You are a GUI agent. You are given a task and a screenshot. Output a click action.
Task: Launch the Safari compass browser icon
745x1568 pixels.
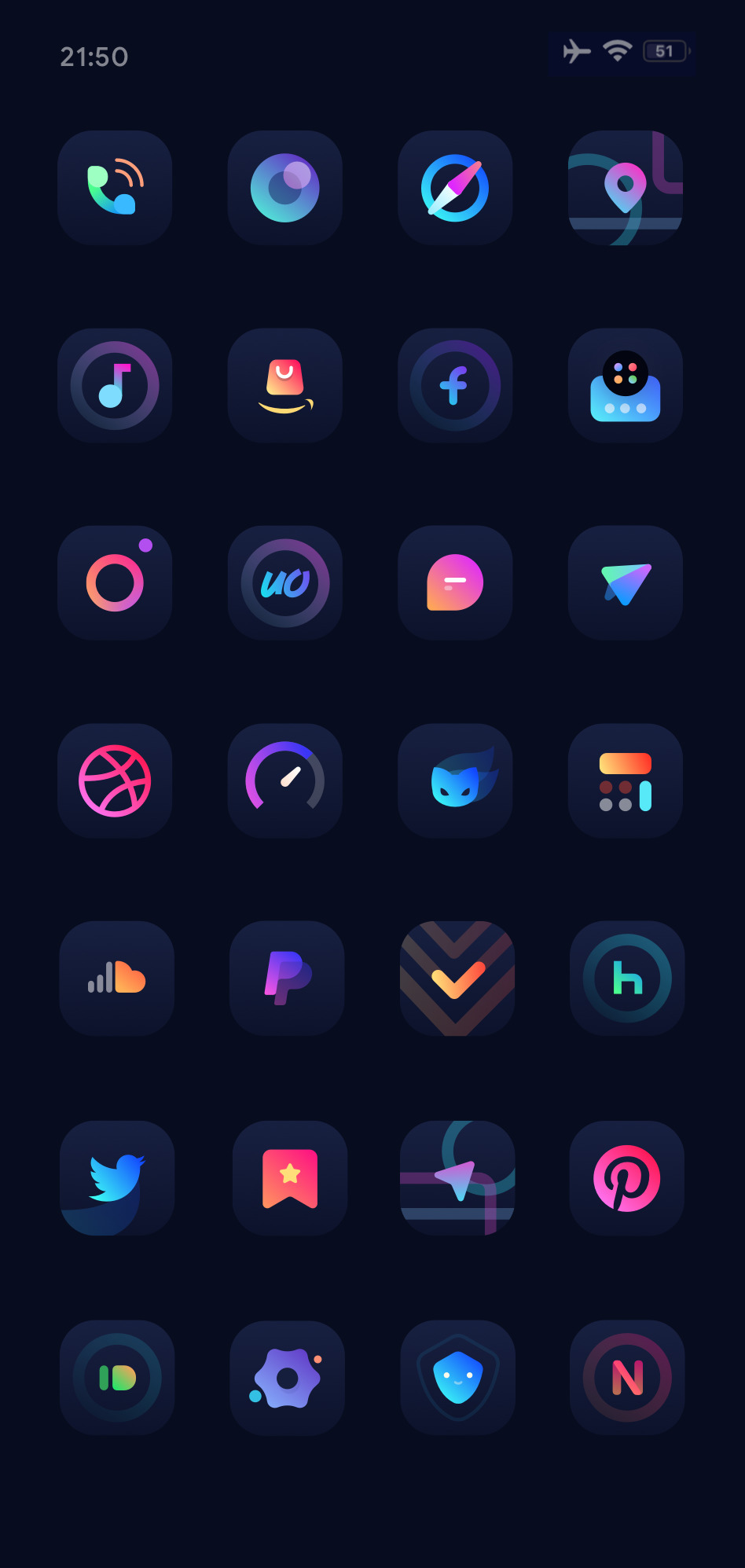click(x=455, y=188)
